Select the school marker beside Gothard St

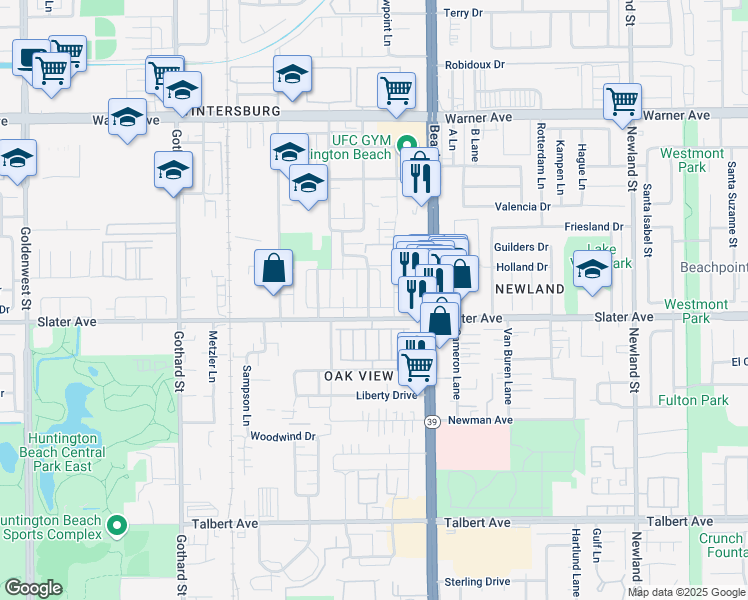tap(173, 170)
